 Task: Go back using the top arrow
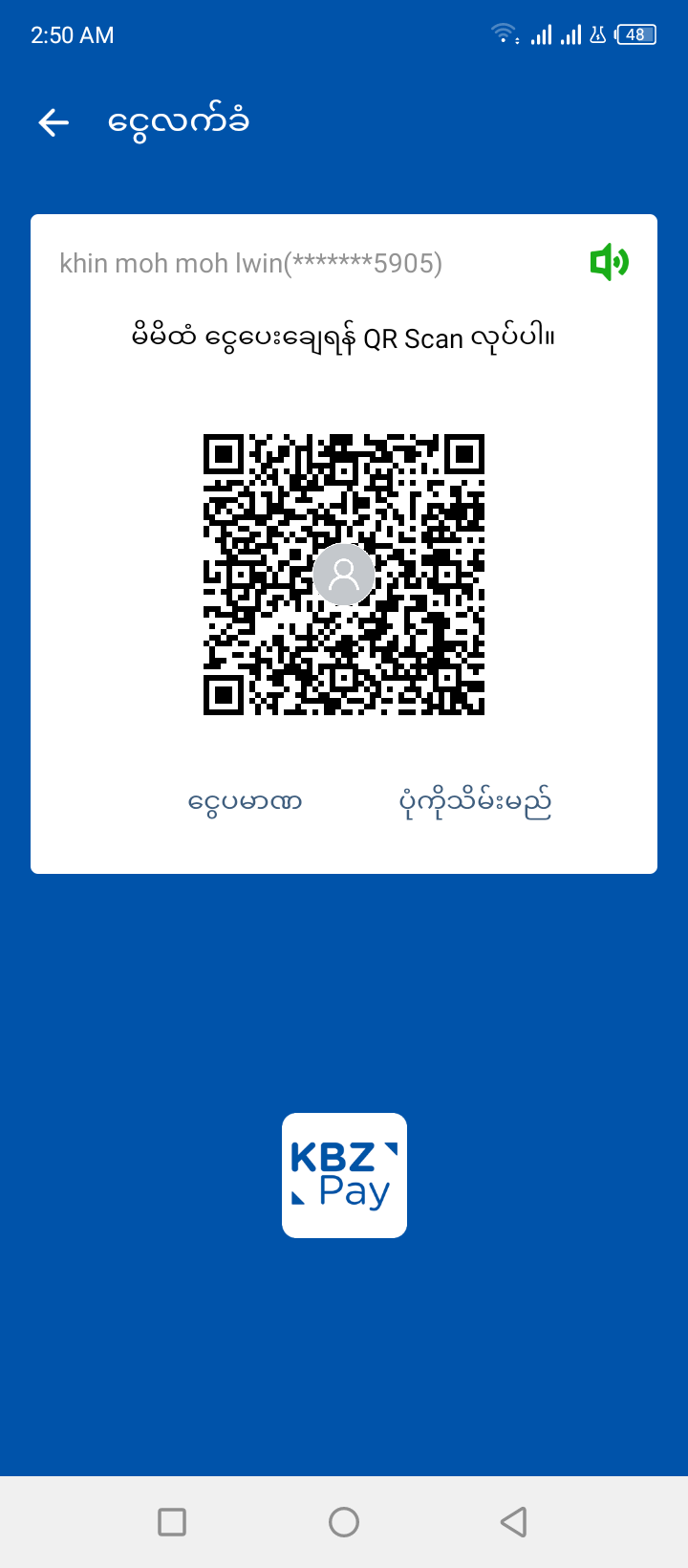(54, 122)
